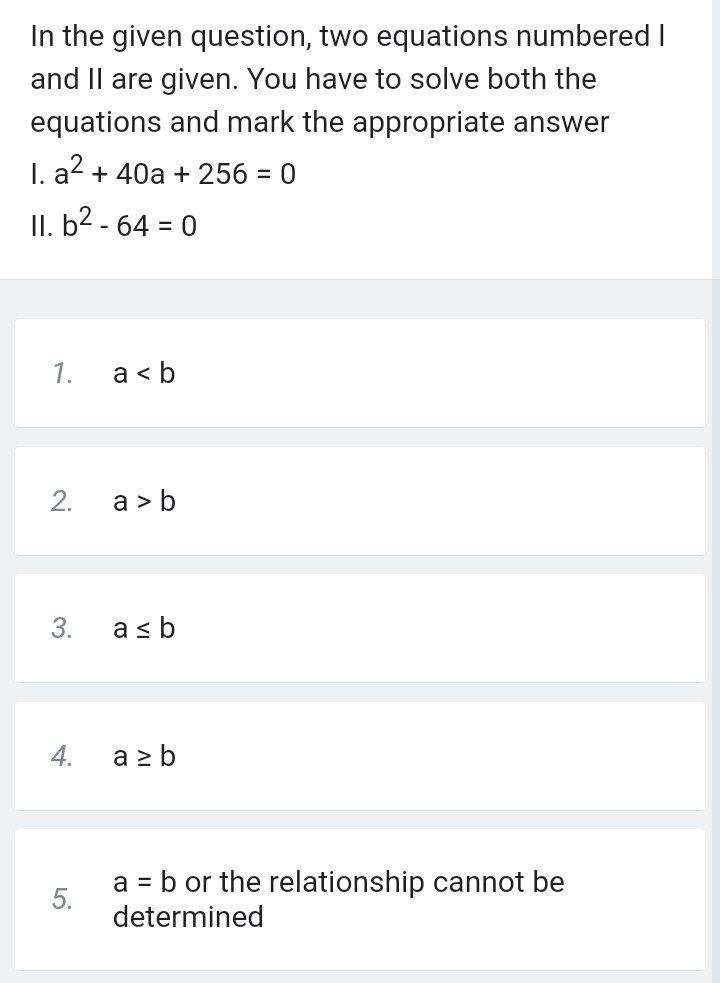Click equation II, b² - 64 = 0
Image resolution: width=720 pixels, height=983 pixels.
(115, 224)
